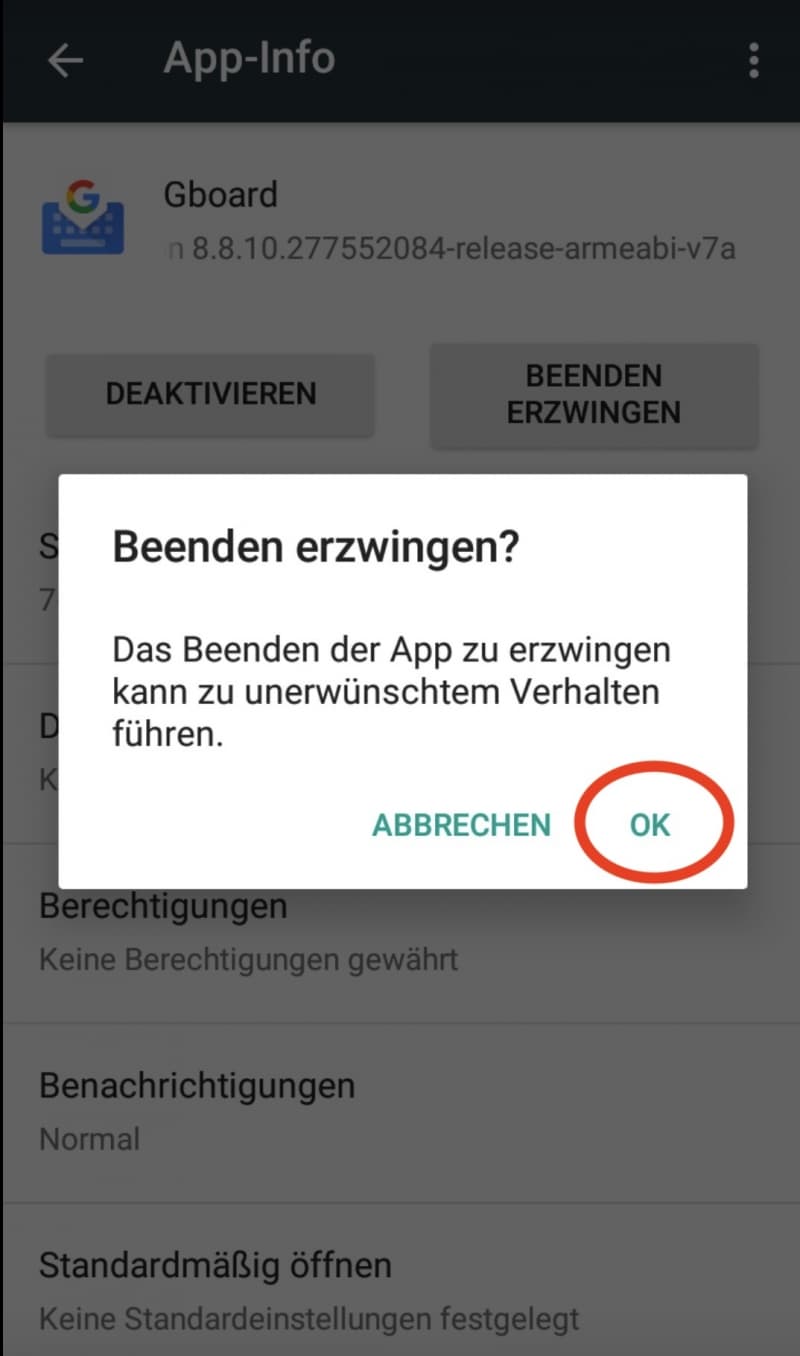
Task: Open the Berechtigungen row
Action: click(400, 933)
